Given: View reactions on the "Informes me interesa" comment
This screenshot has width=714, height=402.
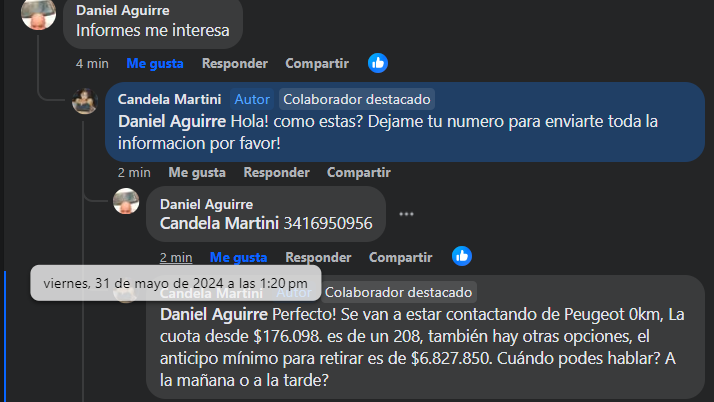Looking at the screenshot, I should click(x=378, y=63).
